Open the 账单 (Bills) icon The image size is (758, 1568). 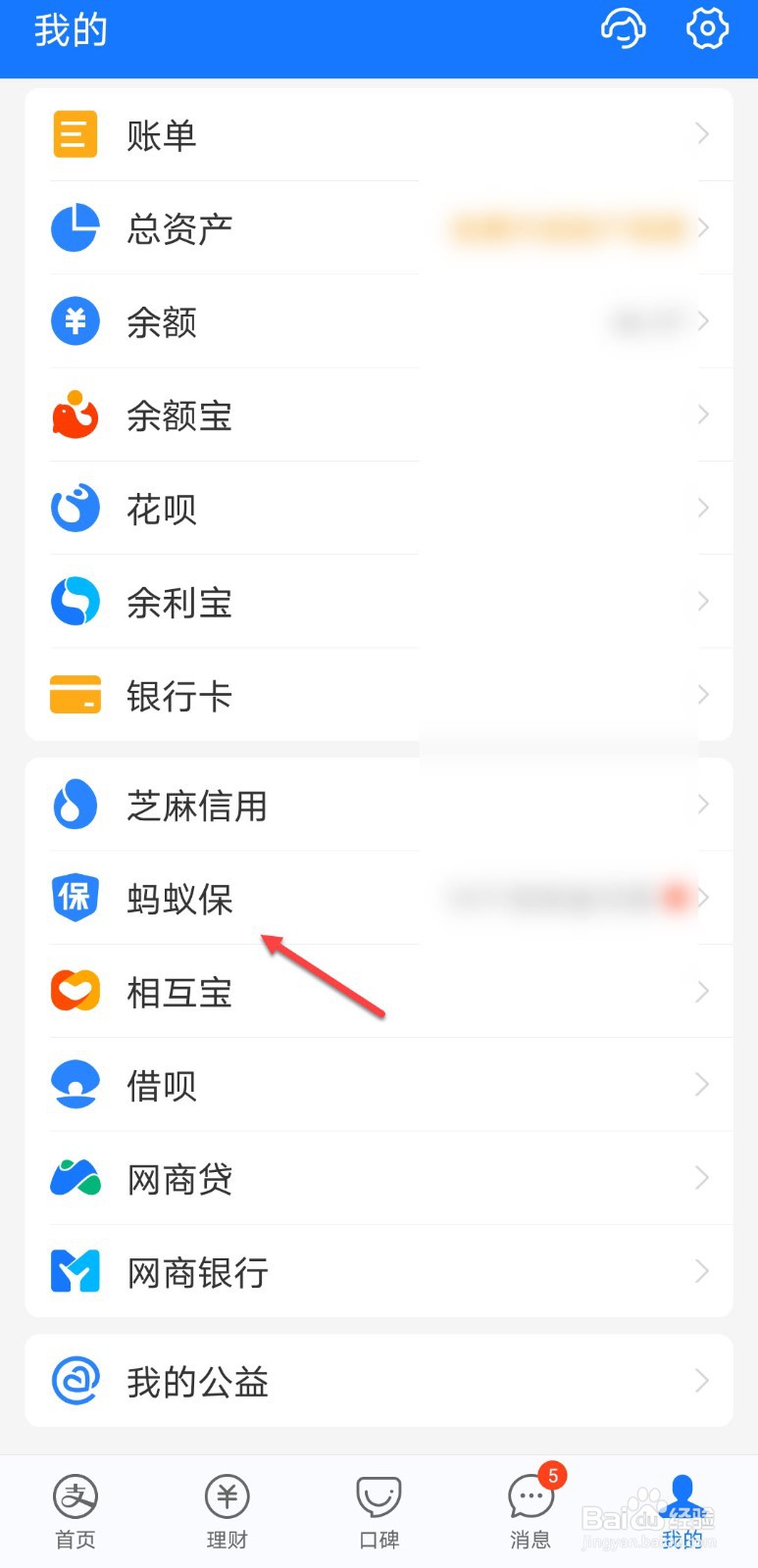point(75,135)
